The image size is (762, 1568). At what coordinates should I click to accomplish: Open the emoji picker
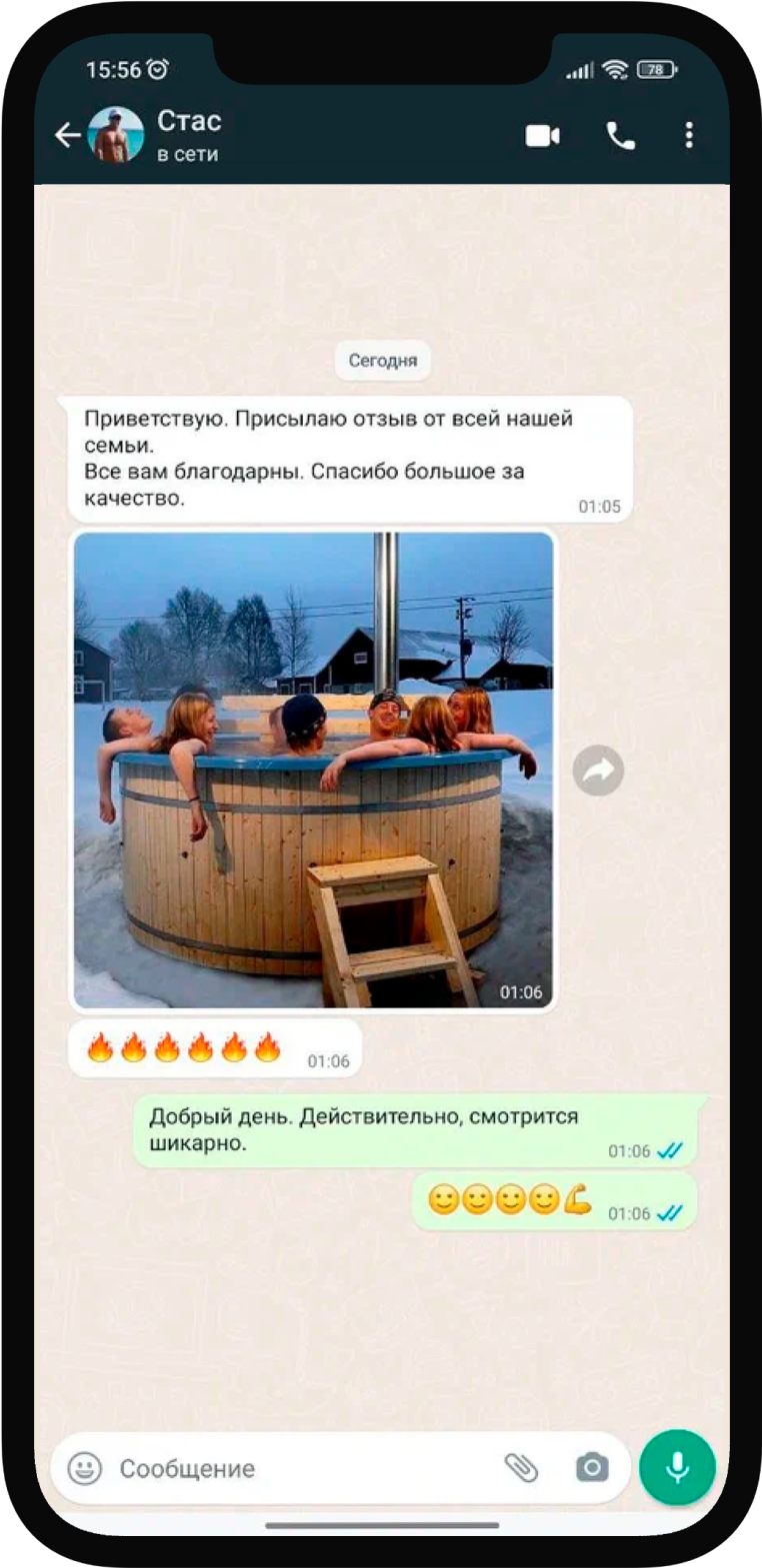pyautogui.click(x=85, y=1468)
